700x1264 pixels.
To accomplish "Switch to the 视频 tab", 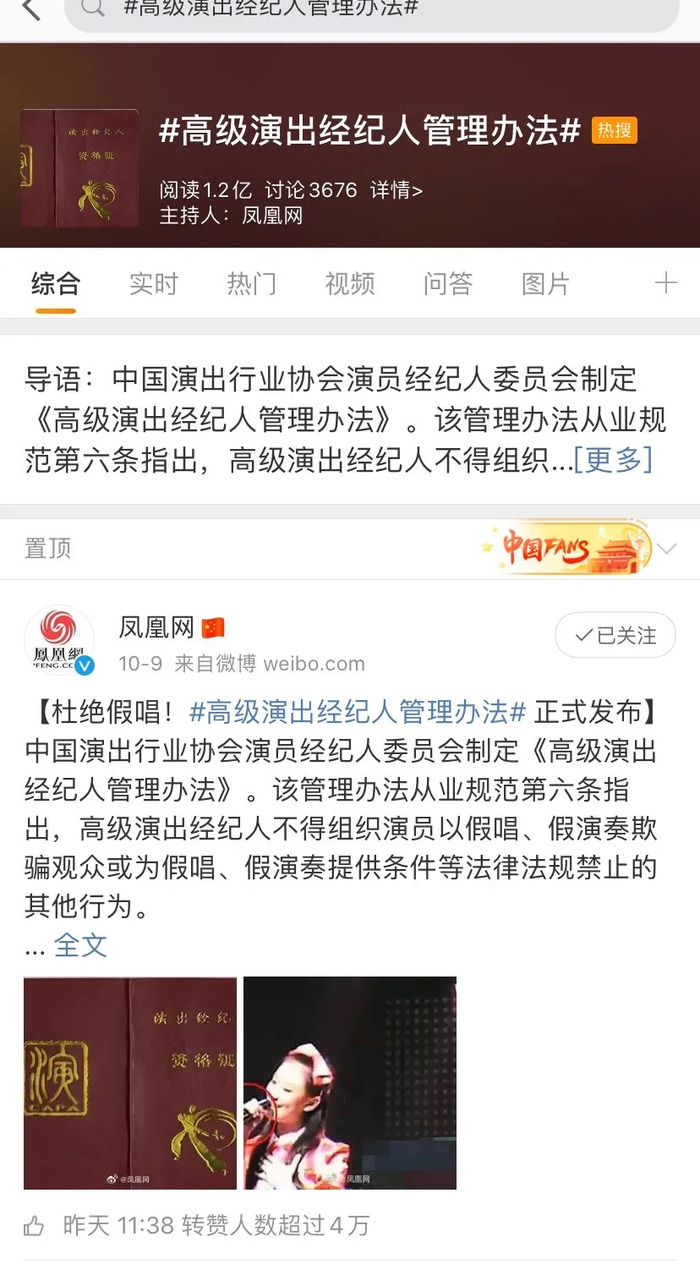I will coord(349,284).
